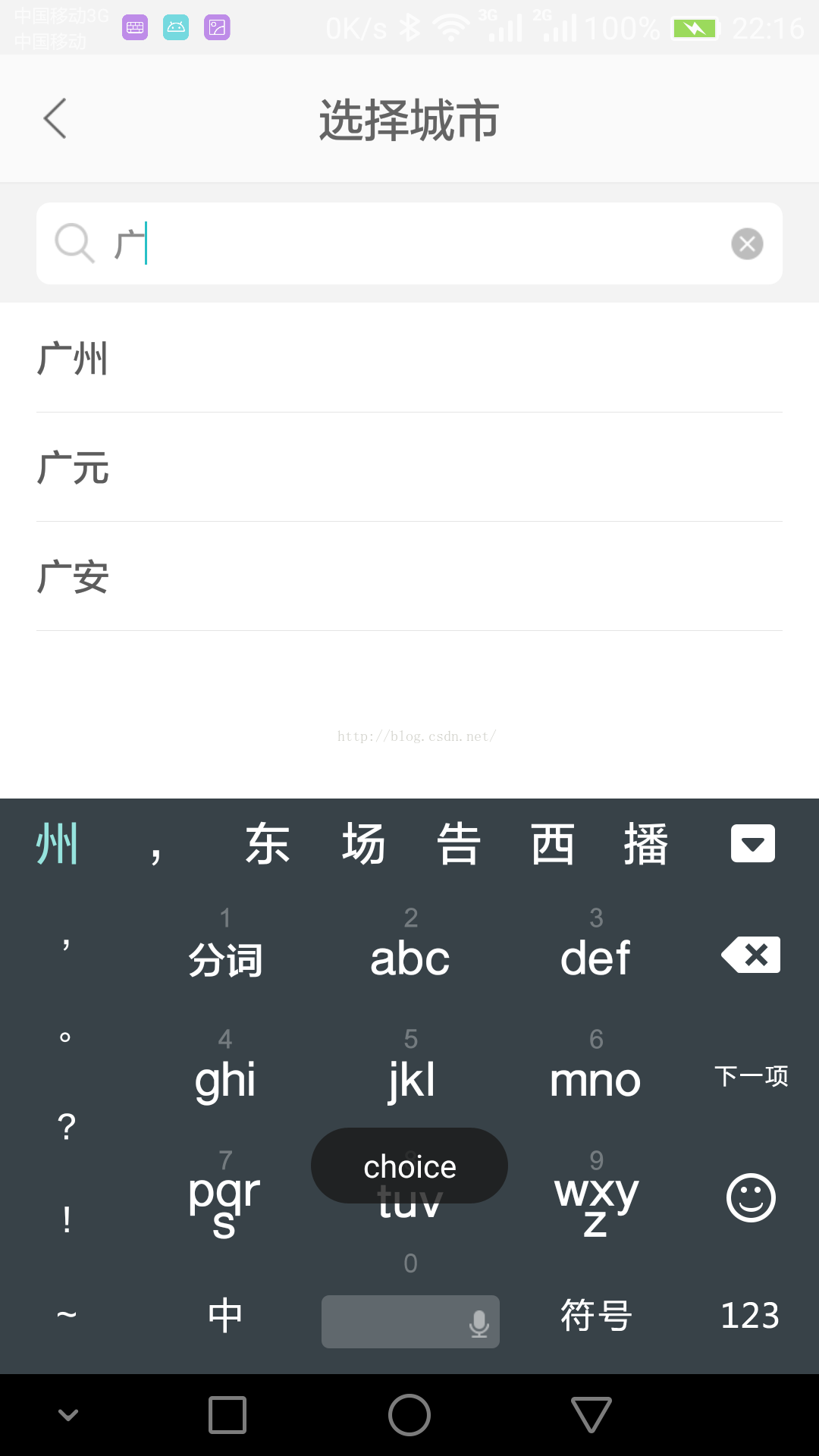Screen dimensions: 819x1456
Task: Open the emoji smiley panel
Action: click(x=751, y=1197)
